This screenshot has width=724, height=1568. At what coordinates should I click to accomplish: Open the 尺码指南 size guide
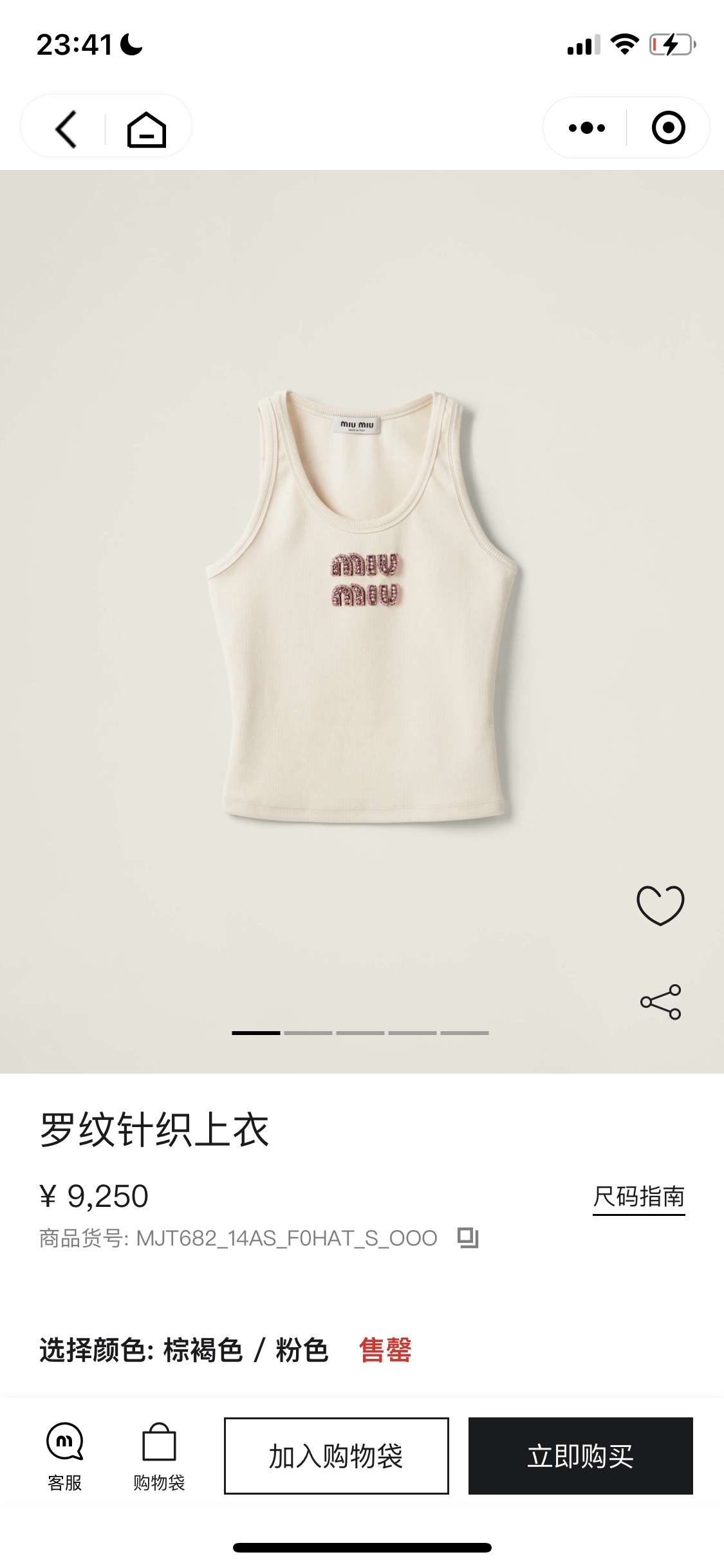point(638,1197)
